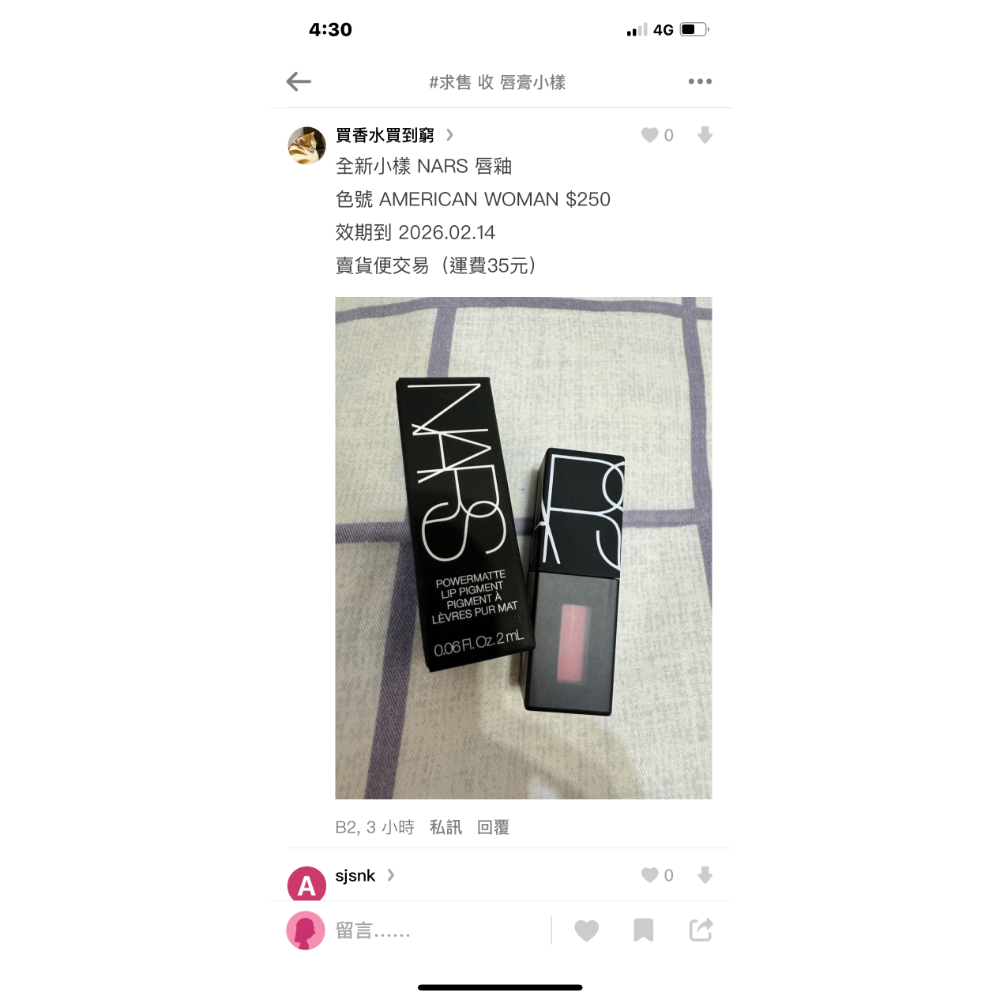This screenshot has height=1000, width=1000.
Task: Go back with the arrow icon
Action: pyautogui.click(x=298, y=82)
